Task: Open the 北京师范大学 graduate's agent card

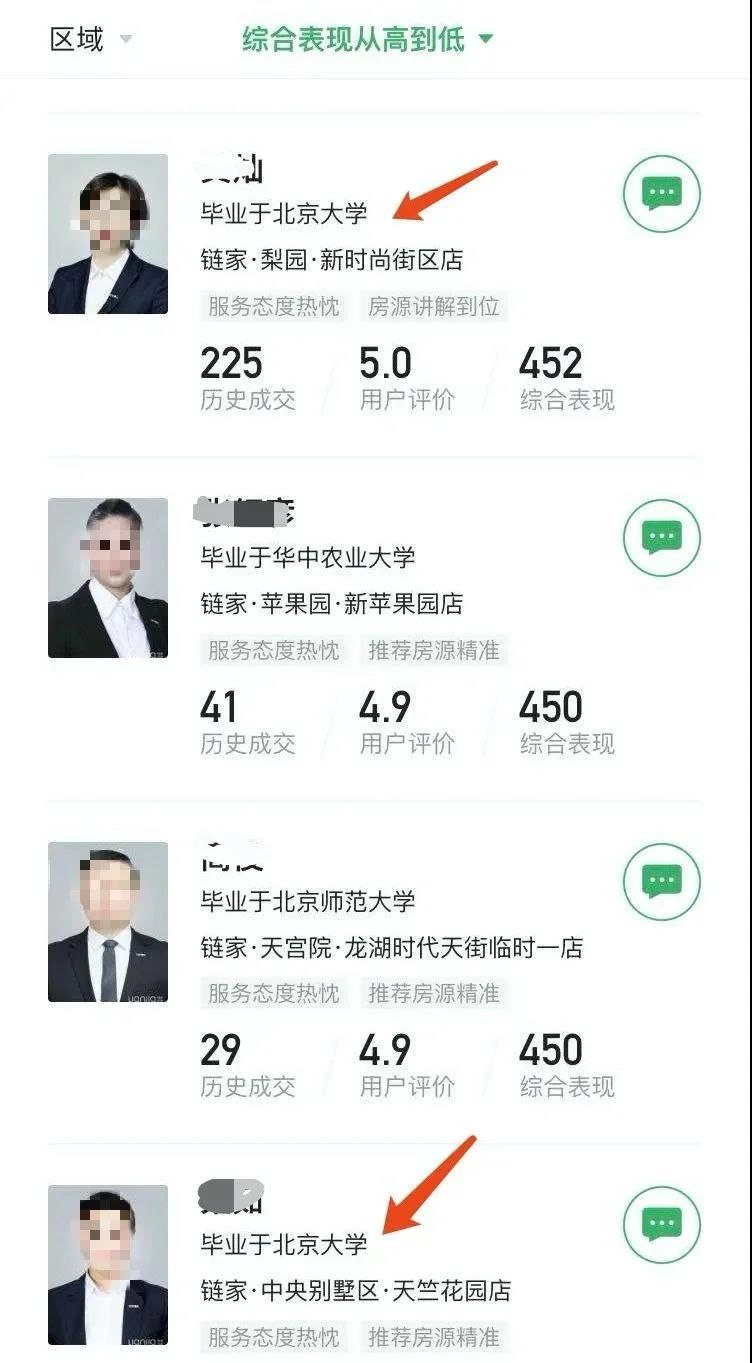Action: pos(400,947)
